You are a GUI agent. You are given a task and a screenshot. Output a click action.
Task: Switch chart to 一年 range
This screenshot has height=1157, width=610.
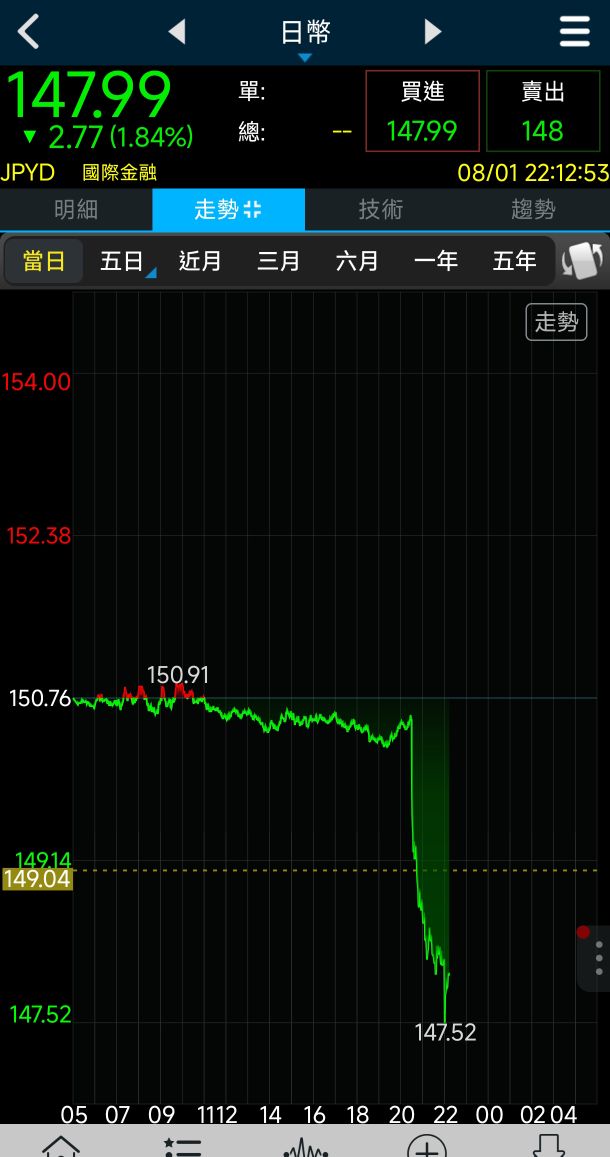[436, 261]
